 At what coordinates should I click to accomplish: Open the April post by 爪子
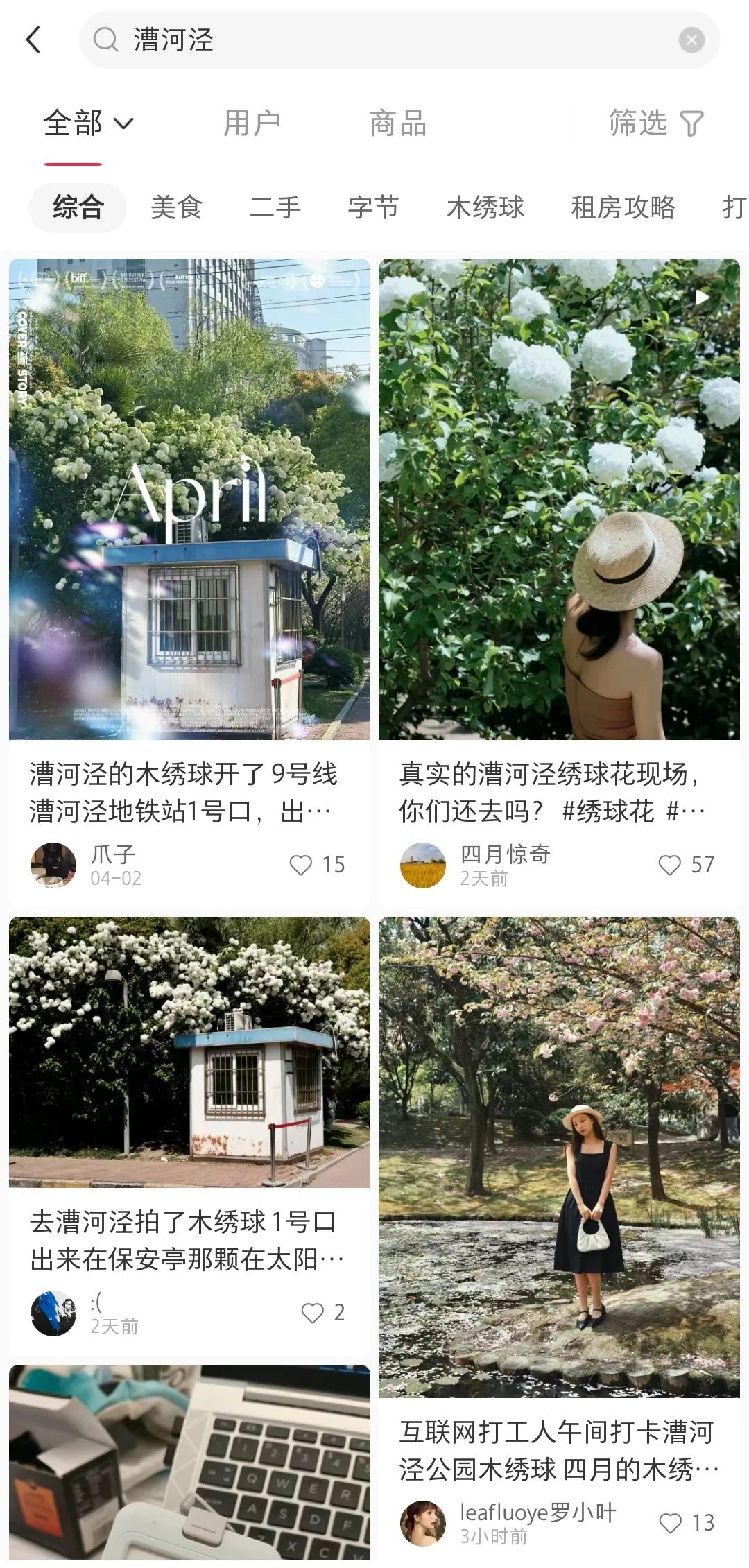tap(189, 499)
